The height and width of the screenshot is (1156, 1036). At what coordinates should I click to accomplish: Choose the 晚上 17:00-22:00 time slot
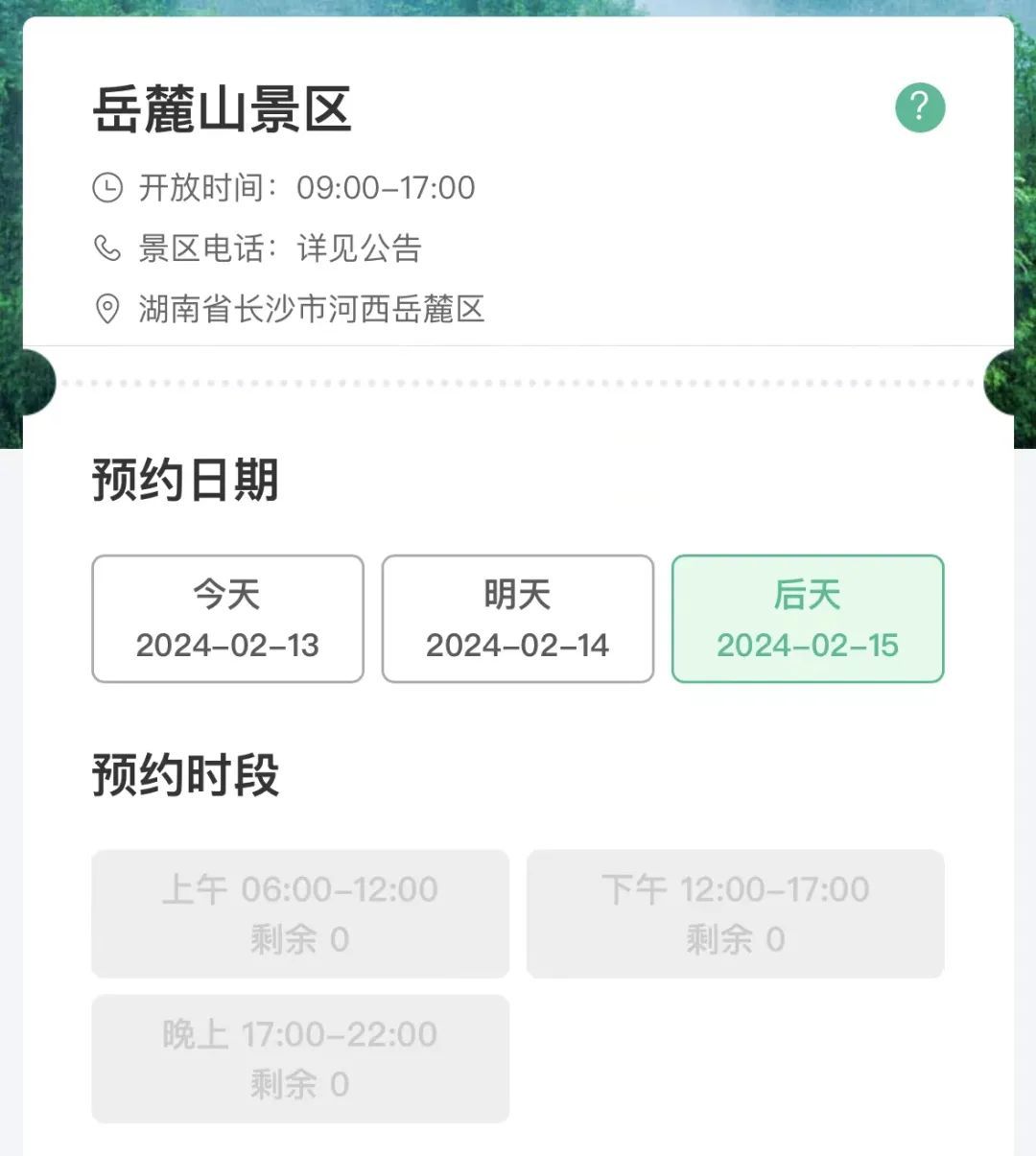click(x=299, y=1058)
